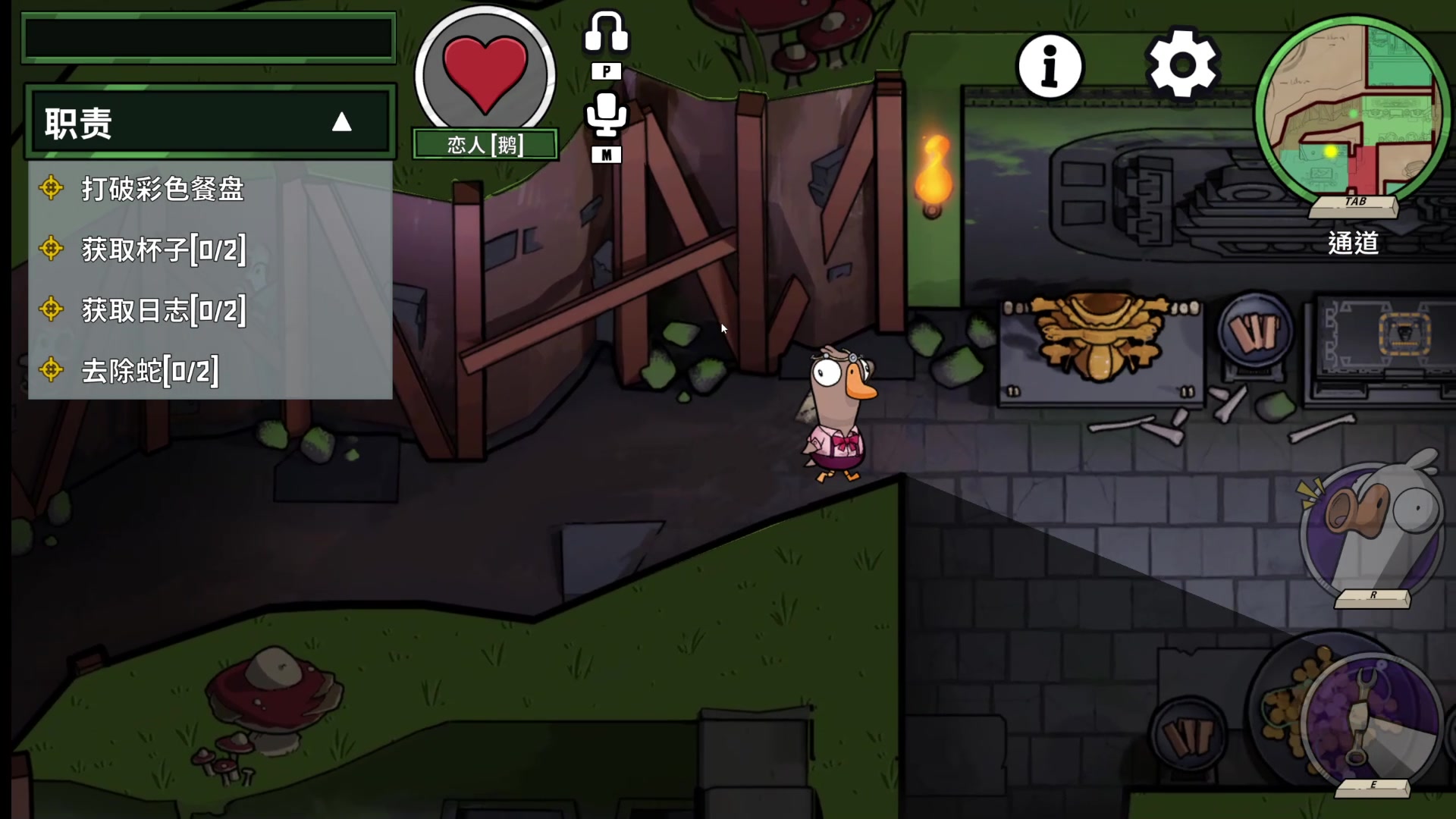1456x819 pixels.
Task: Open the minimap
Action: click(x=1352, y=114)
